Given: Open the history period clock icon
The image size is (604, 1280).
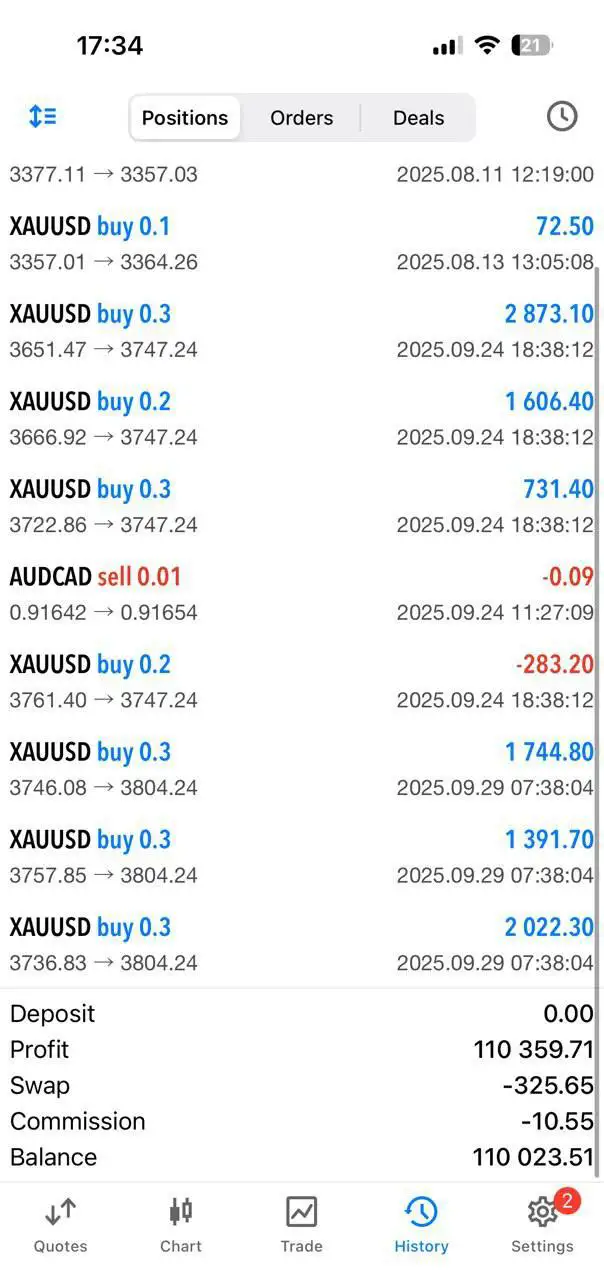Looking at the screenshot, I should coord(562,117).
